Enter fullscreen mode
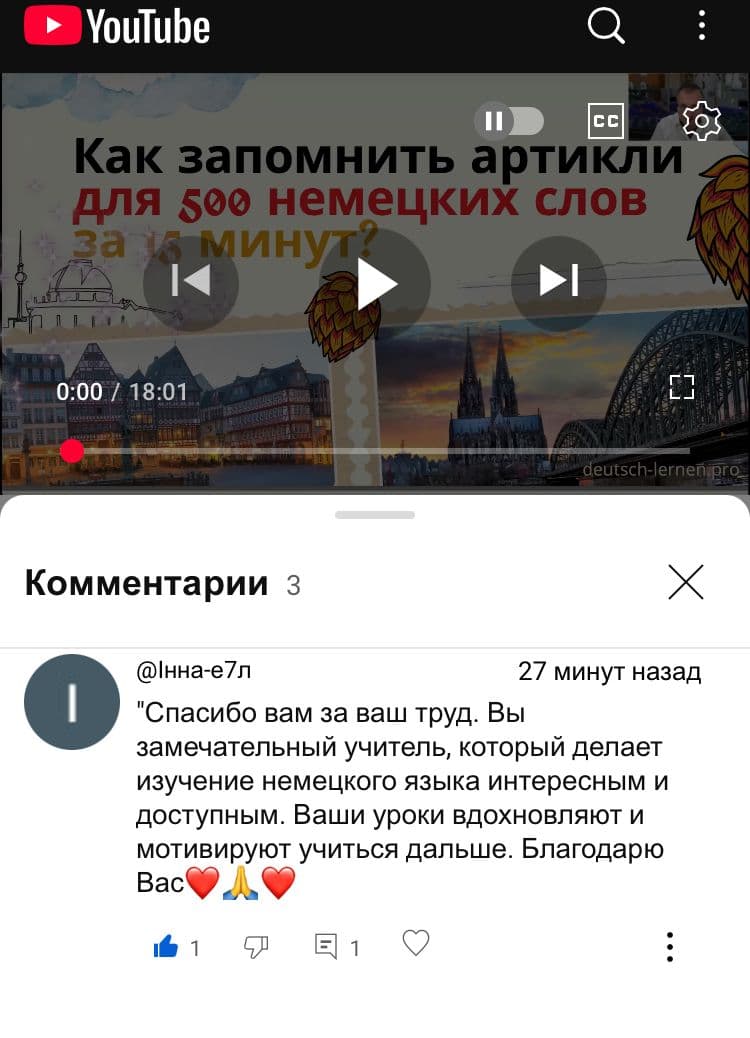The width and height of the screenshot is (750, 1038). (682, 388)
